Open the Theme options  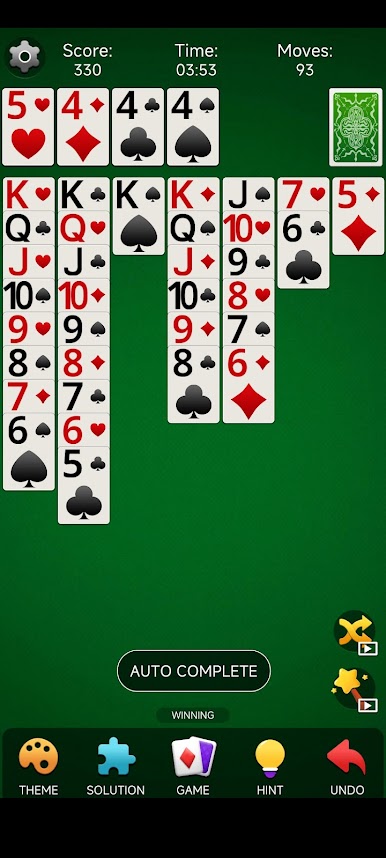click(38, 766)
